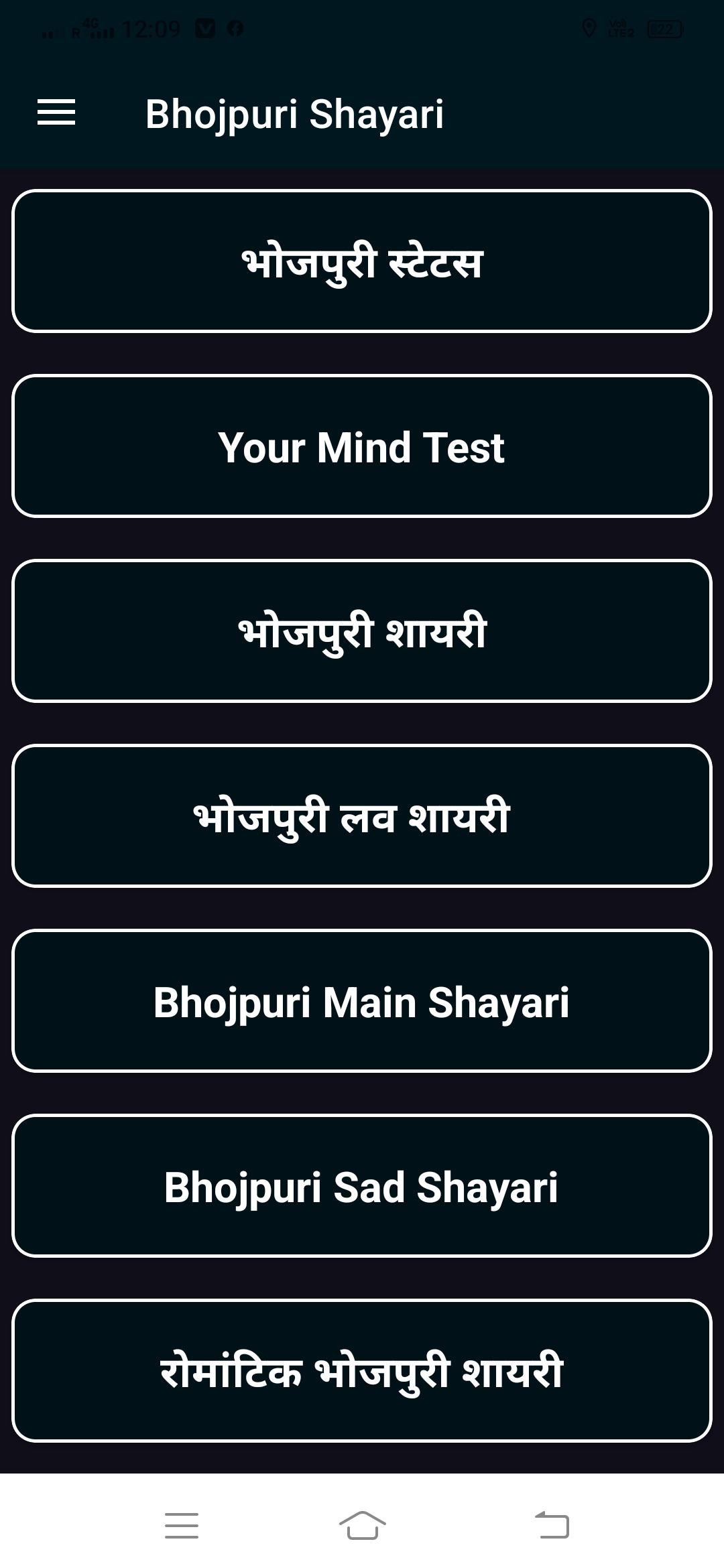
Task: View Bhojpuri Sad Shayari
Action: point(362,1186)
